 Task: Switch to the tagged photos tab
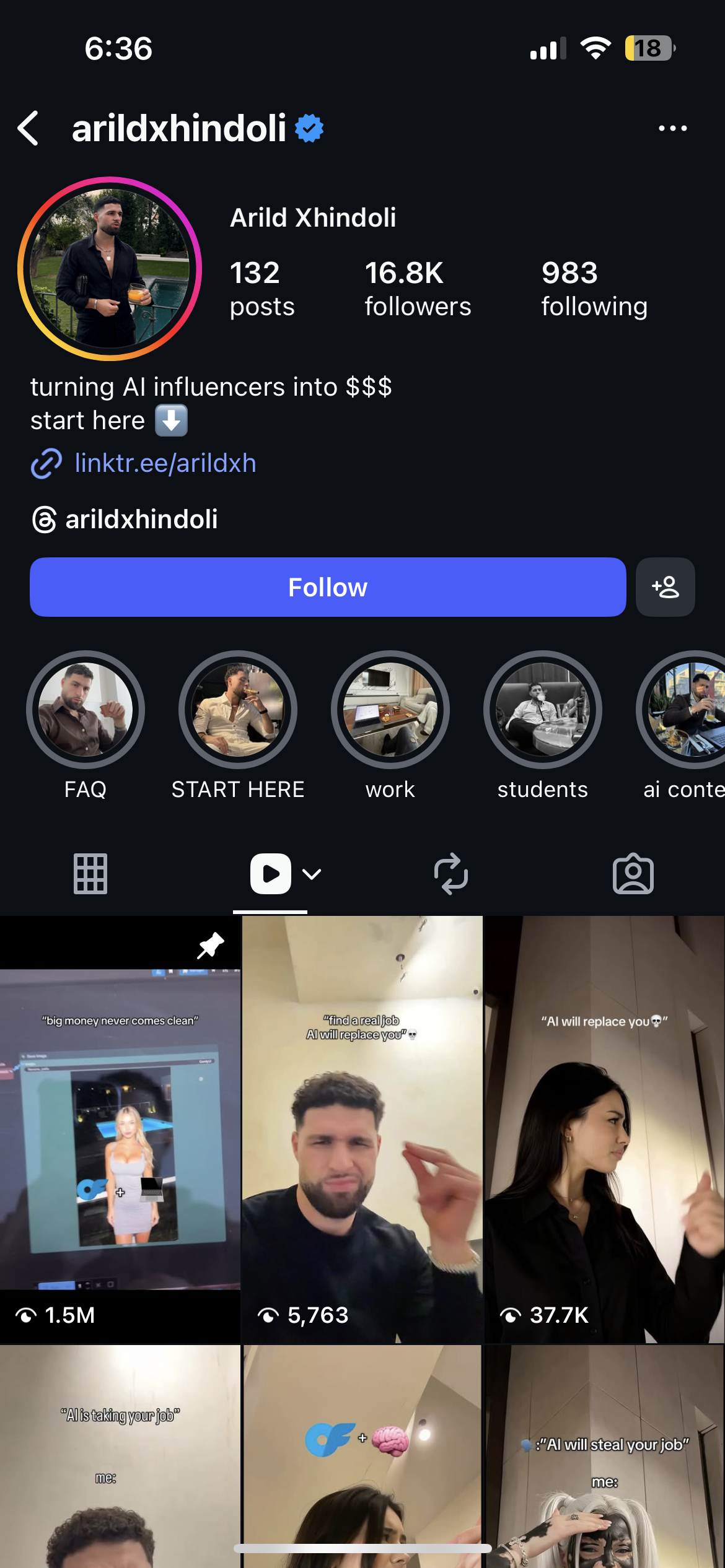click(x=633, y=874)
